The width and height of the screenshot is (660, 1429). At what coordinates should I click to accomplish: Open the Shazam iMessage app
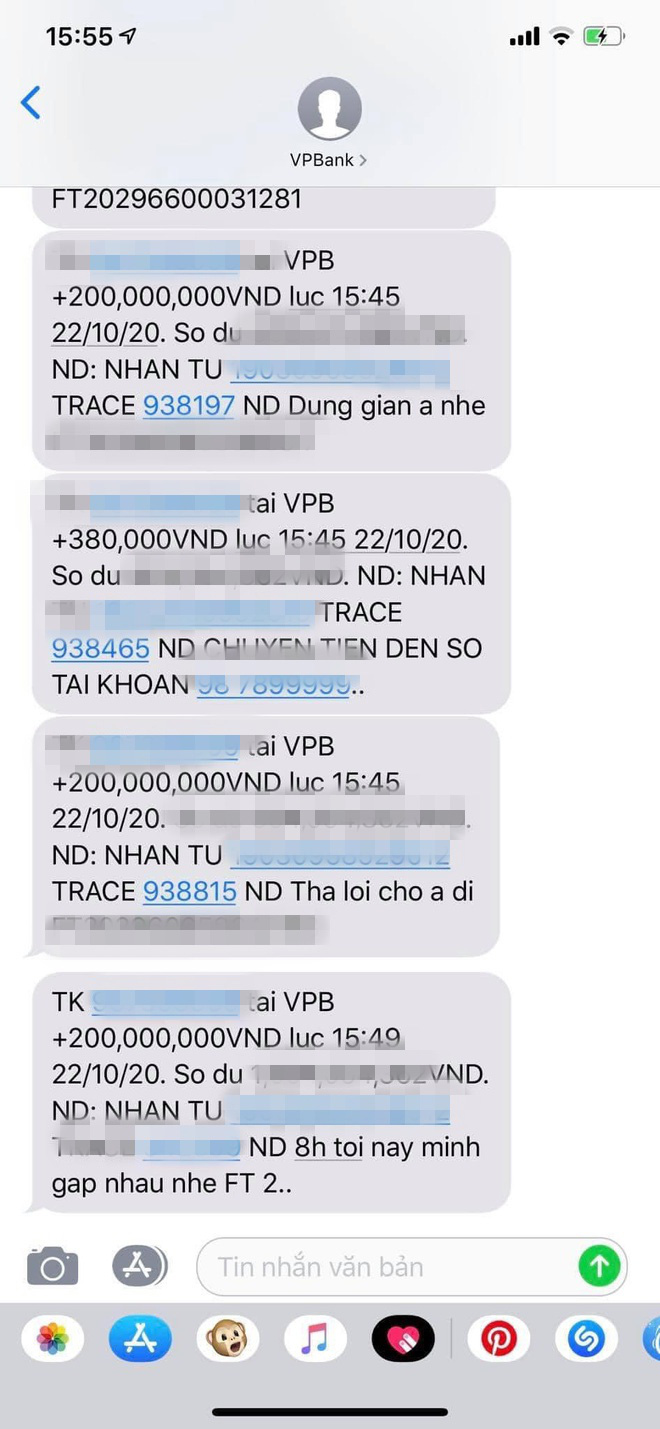[x=586, y=1338]
